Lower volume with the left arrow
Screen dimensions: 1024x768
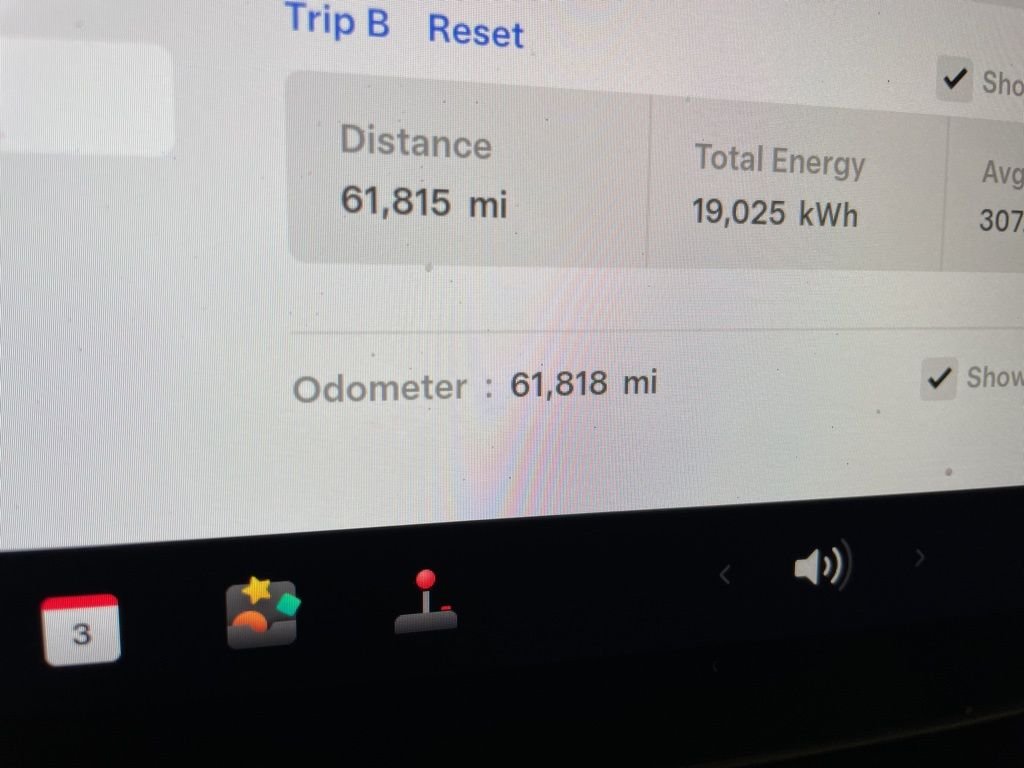(725, 574)
